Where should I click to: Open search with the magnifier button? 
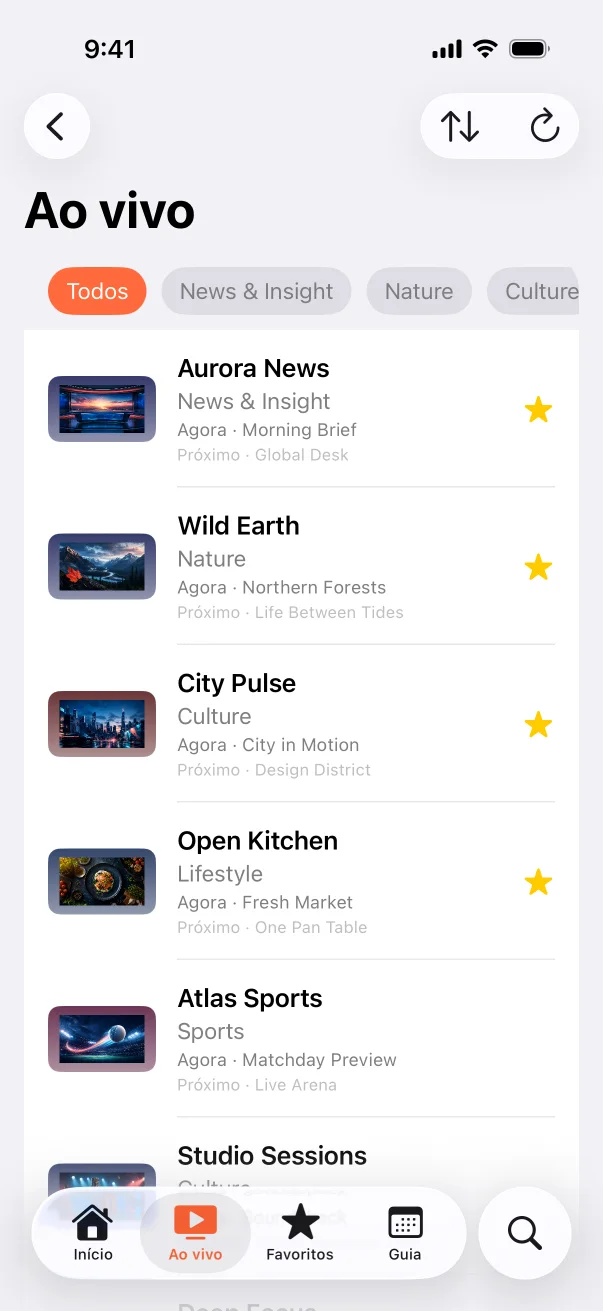pyautogui.click(x=525, y=1233)
